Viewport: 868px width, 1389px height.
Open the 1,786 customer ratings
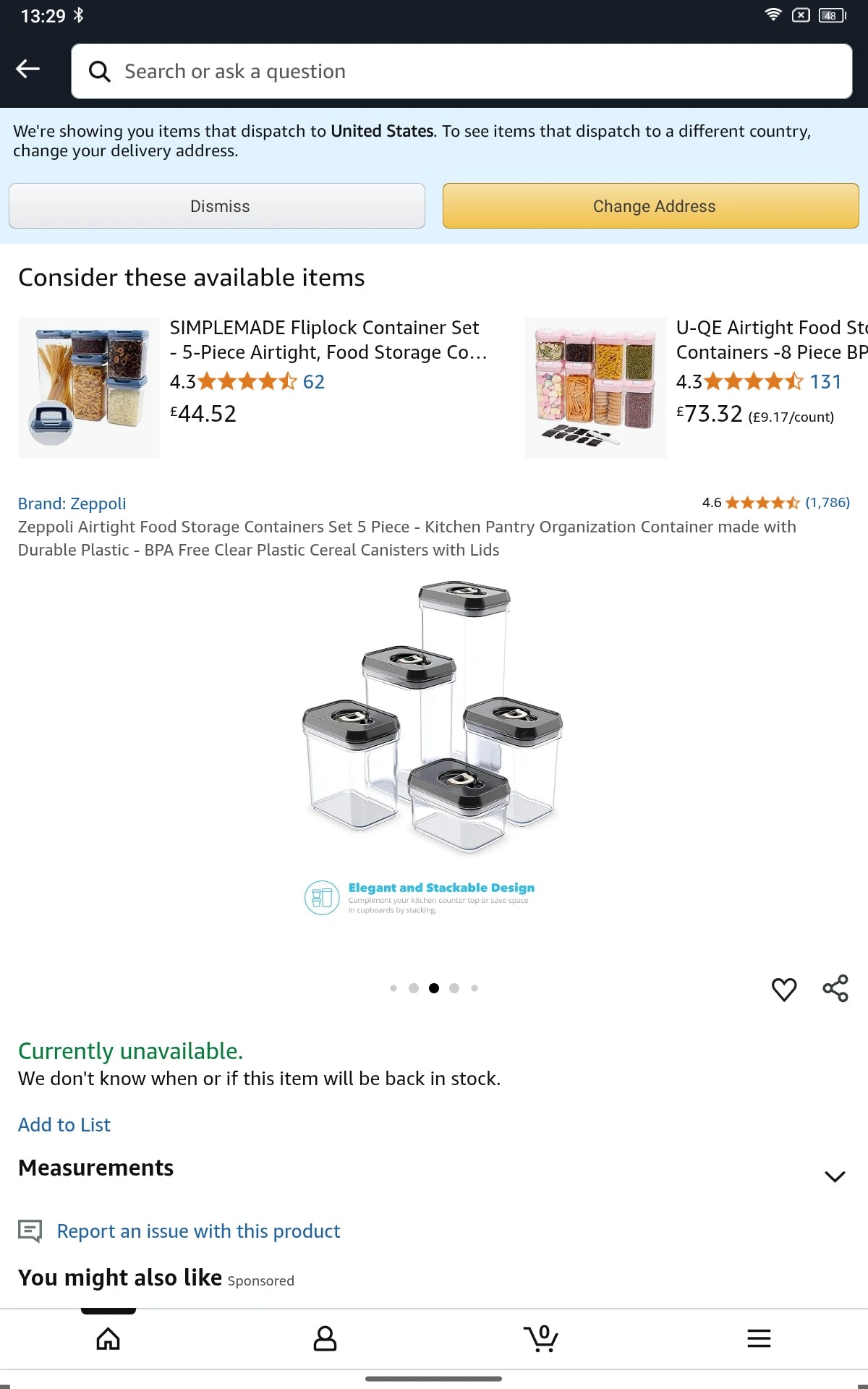(x=827, y=502)
